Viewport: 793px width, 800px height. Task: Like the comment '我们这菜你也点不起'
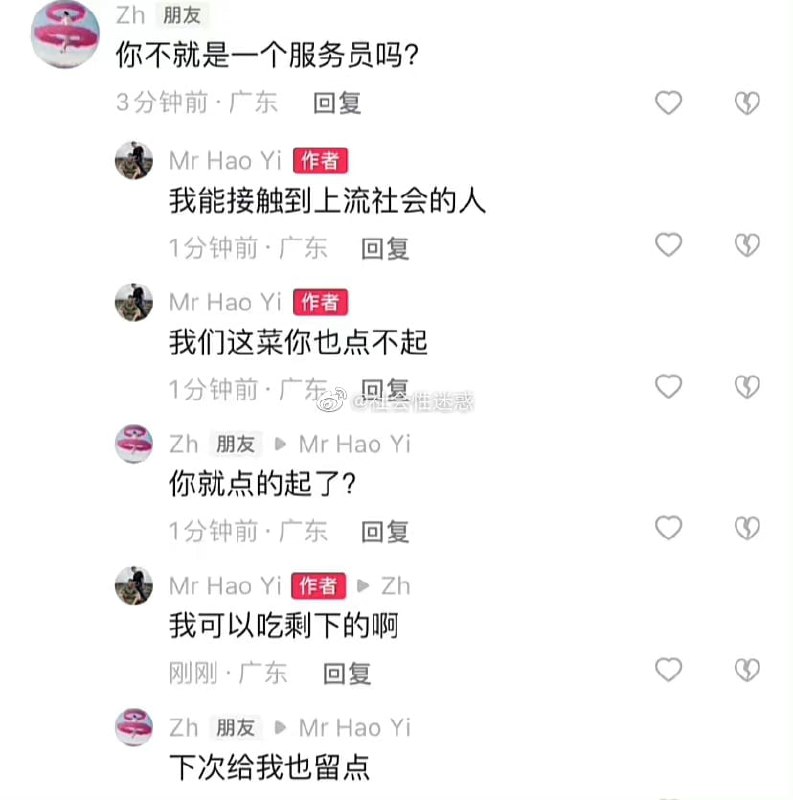pos(668,387)
